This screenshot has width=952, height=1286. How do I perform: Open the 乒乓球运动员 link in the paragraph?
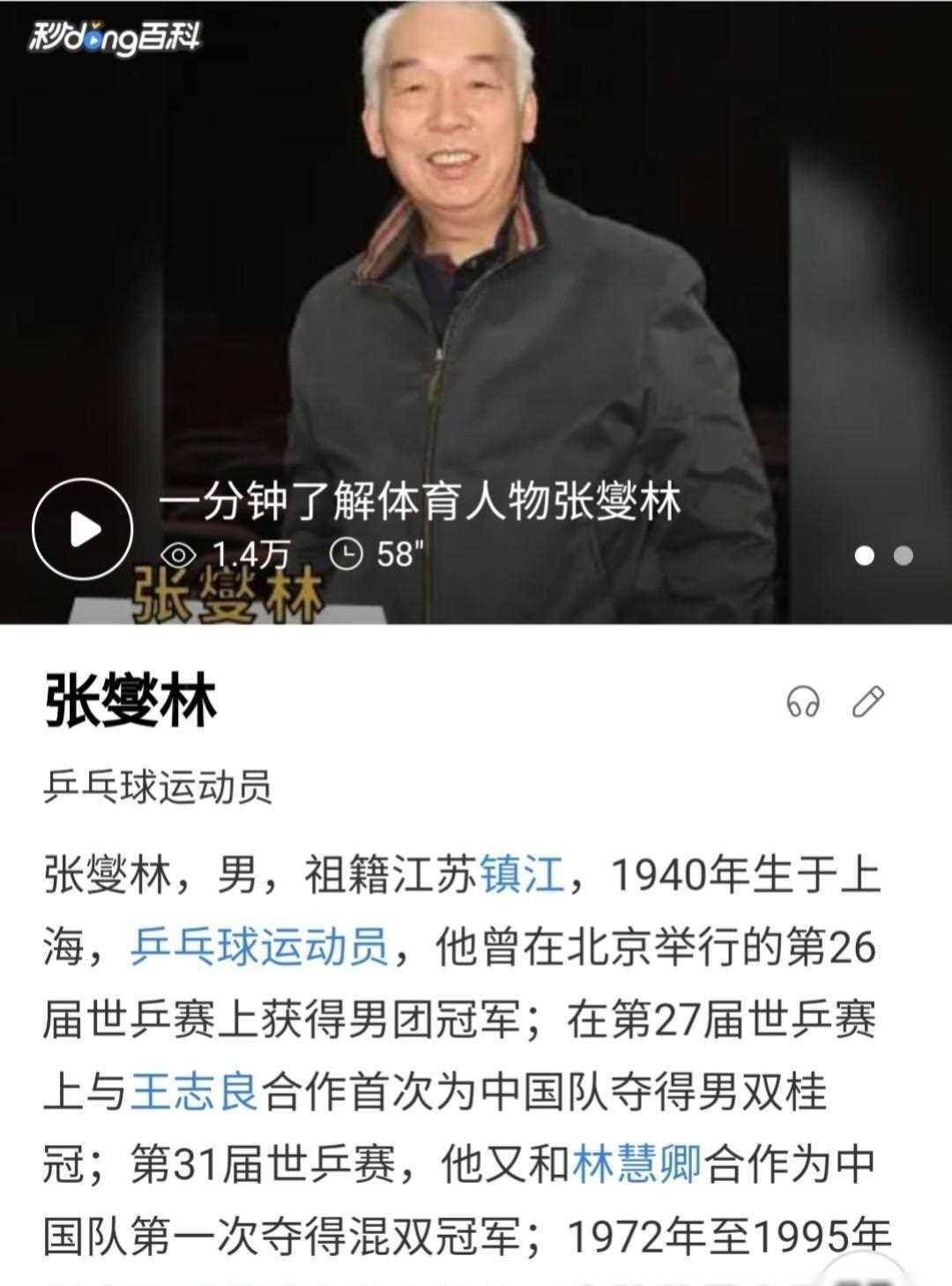pos(259,948)
